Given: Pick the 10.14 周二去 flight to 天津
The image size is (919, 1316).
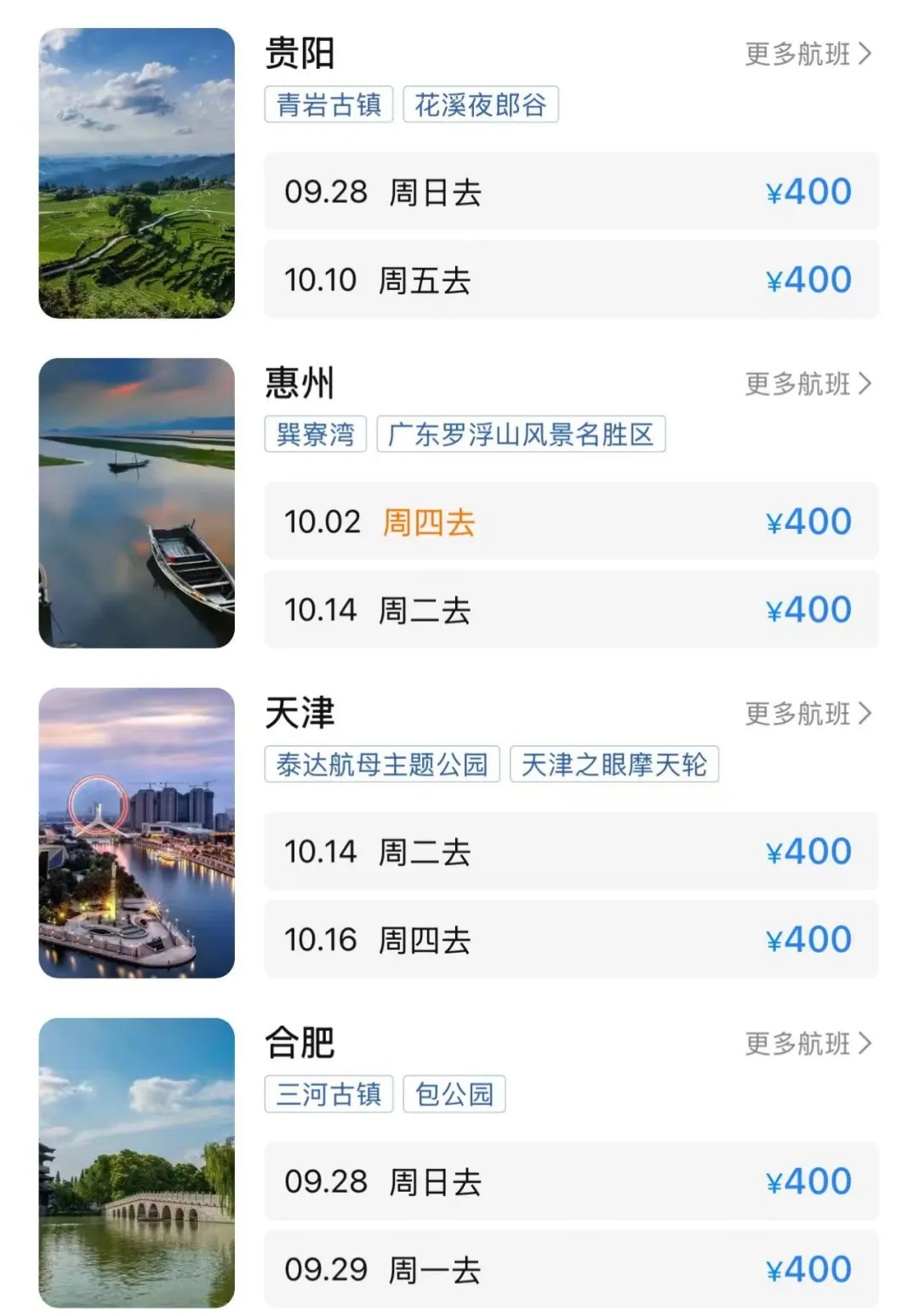Looking at the screenshot, I should (570, 852).
